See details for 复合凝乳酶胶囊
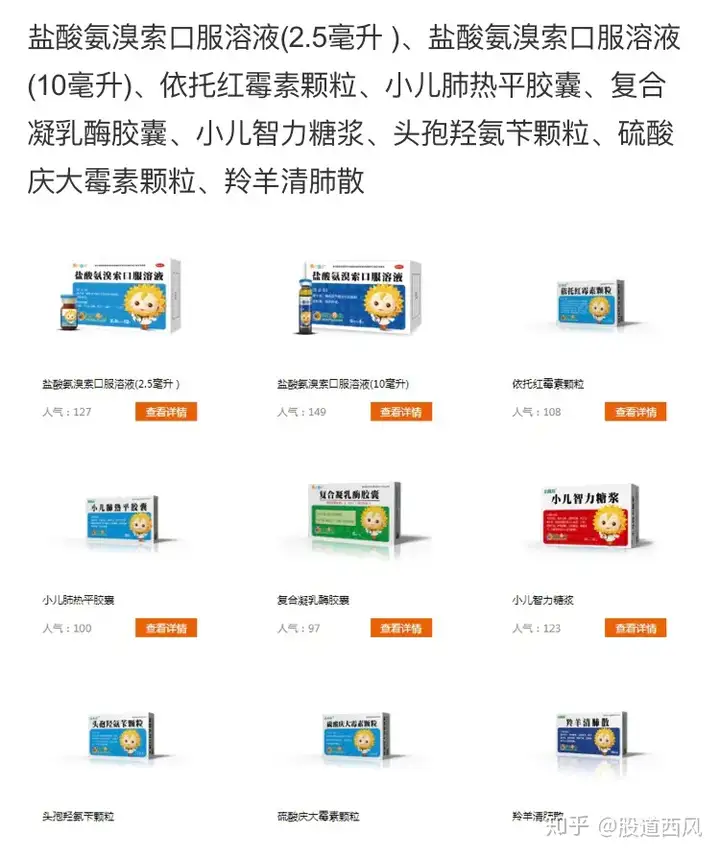720x857 pixels. point(401,628)
